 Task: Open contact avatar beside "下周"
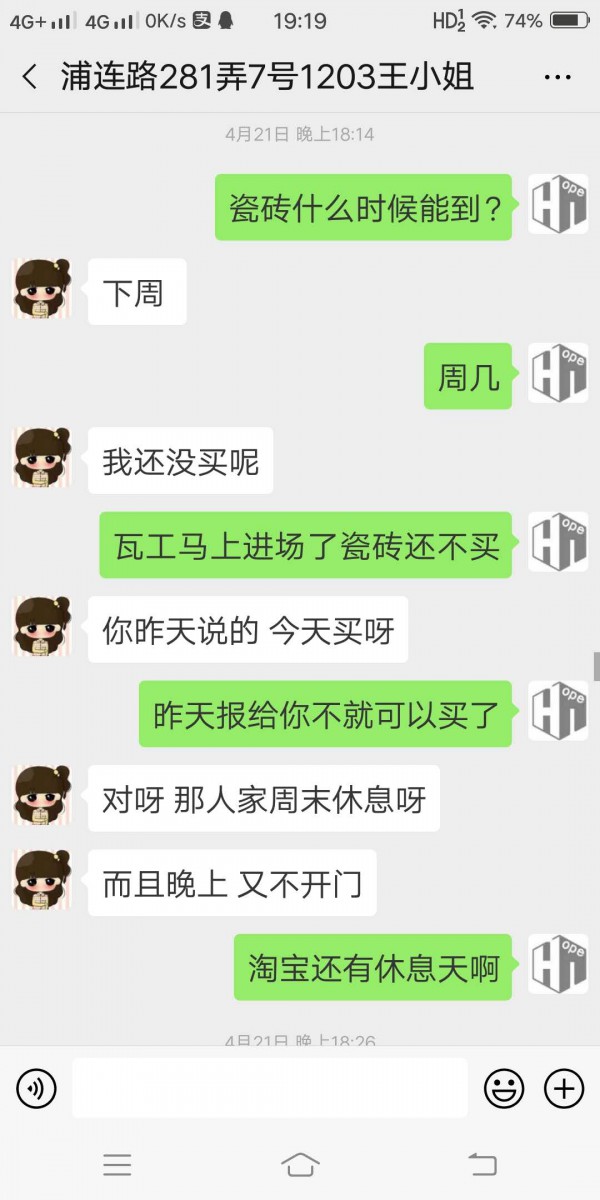pyautogui.click(x=42, y=289)
